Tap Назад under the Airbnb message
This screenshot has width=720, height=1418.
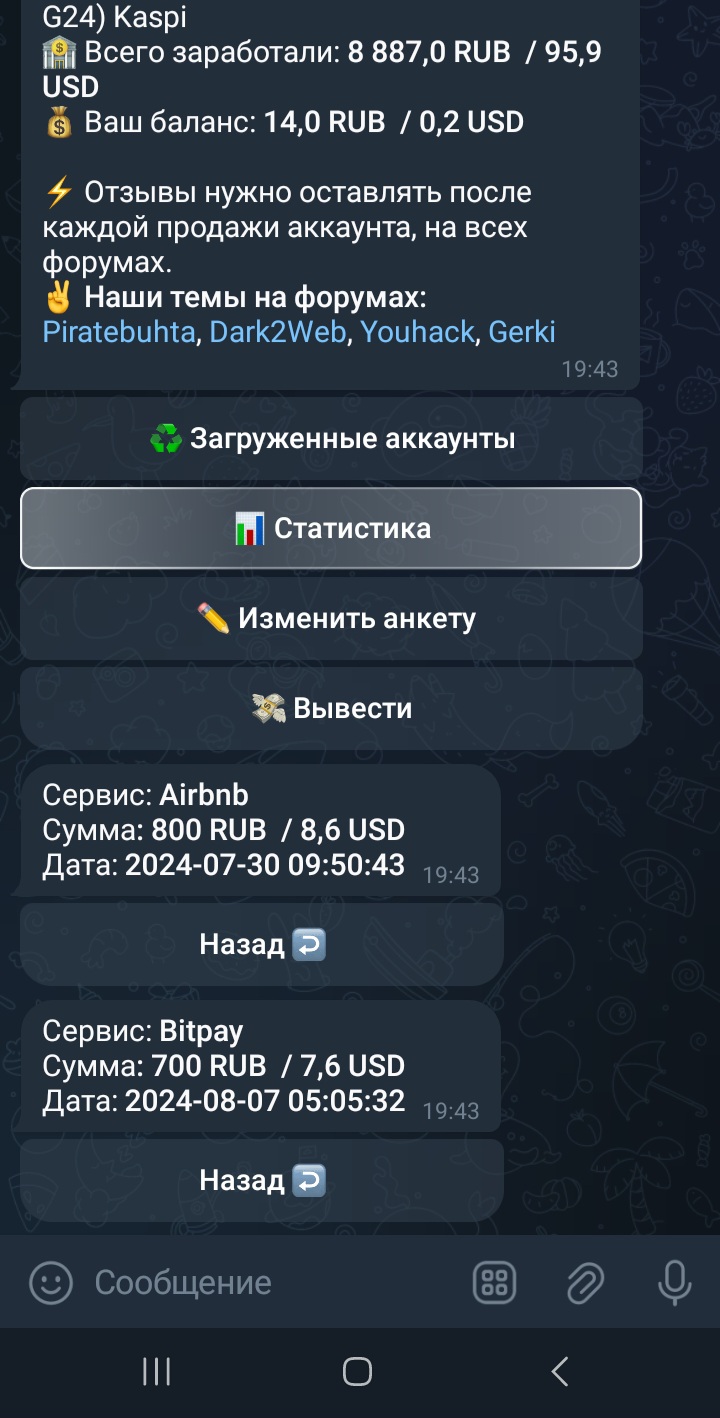[x=262, y=944]
